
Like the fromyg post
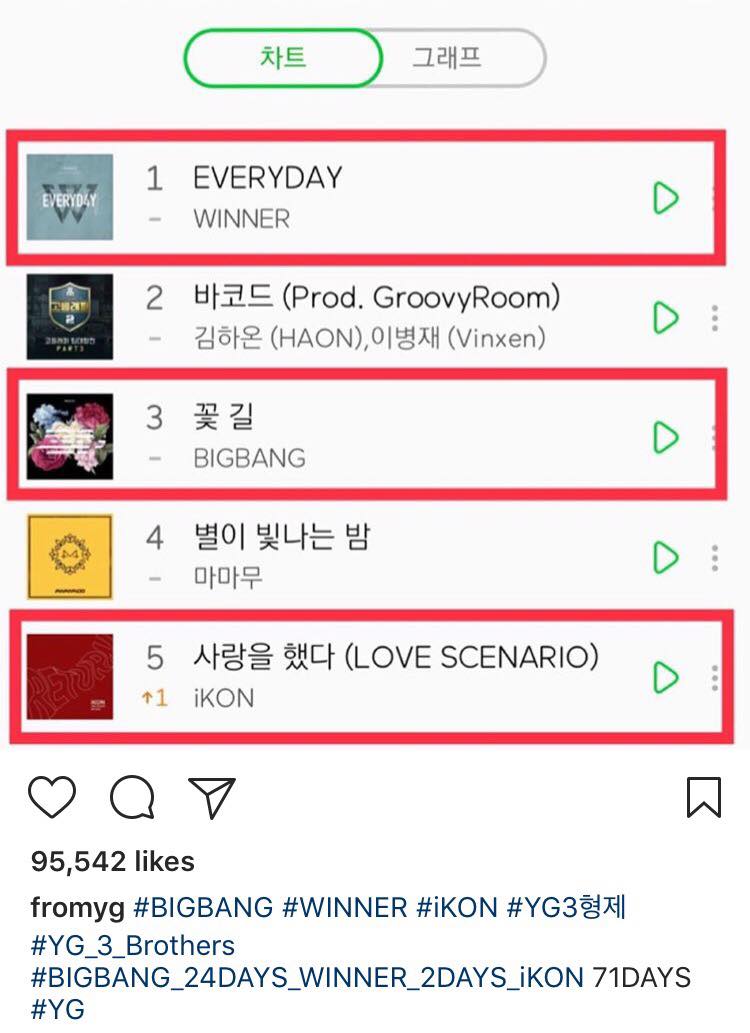52,797
